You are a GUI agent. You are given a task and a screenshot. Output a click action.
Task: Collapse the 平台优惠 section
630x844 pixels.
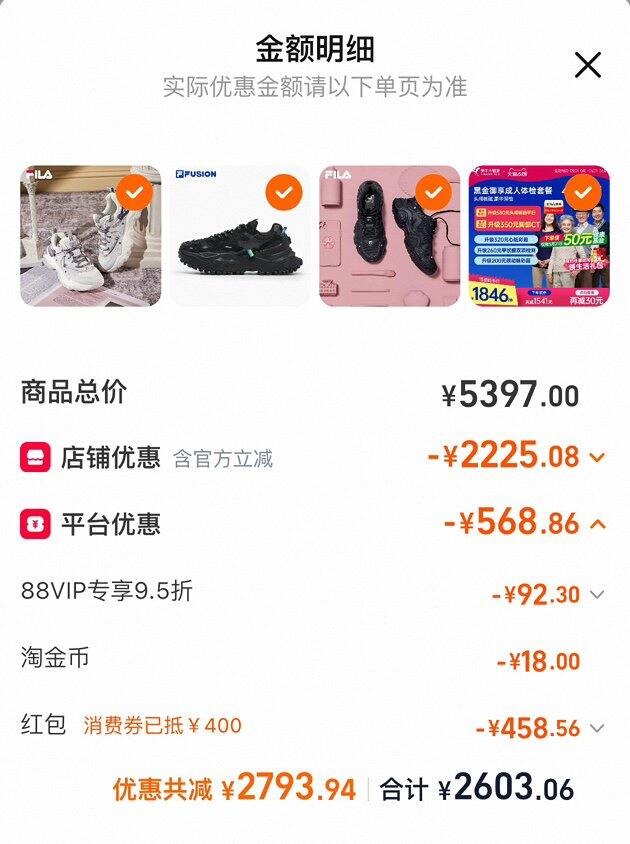pyautogui.click(x=598, y=524)
